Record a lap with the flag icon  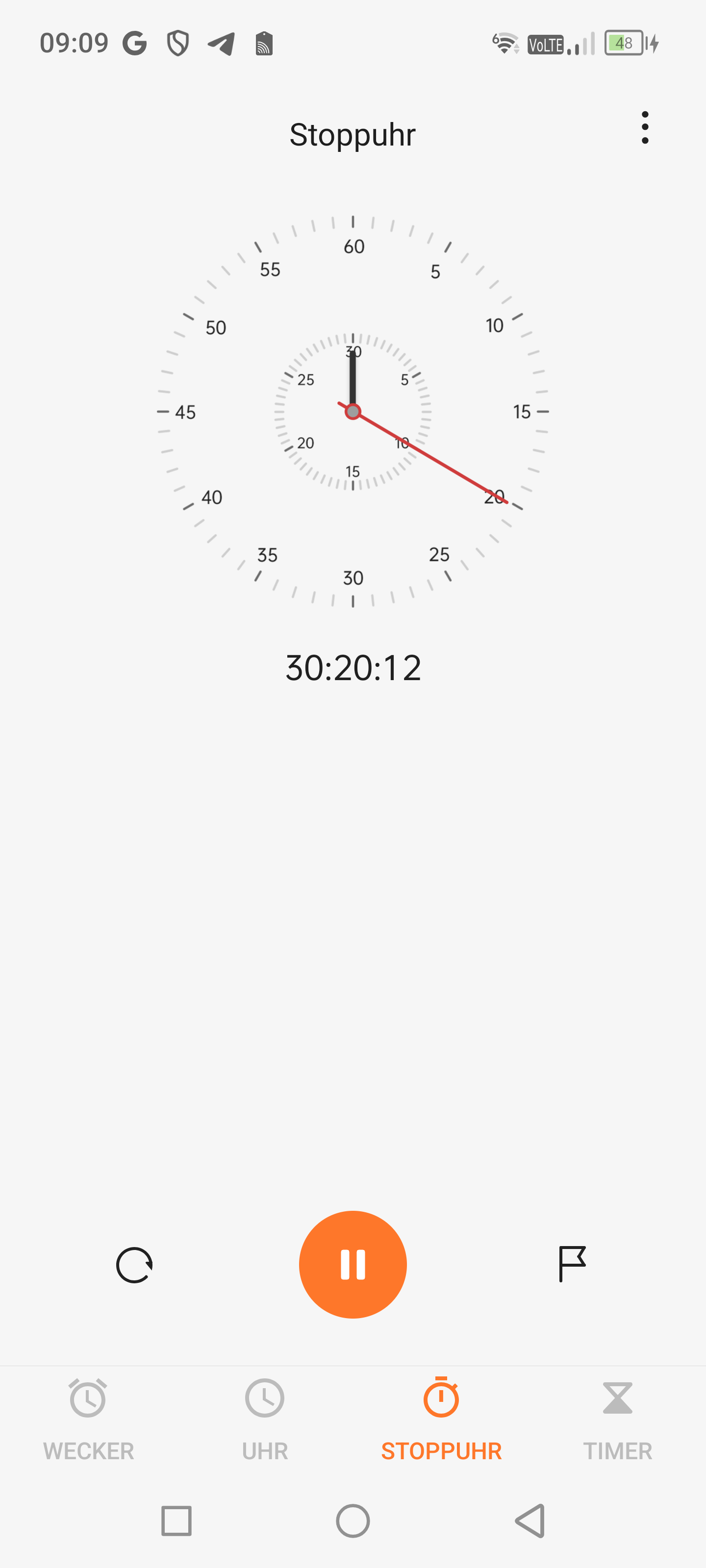point(571,1264)
